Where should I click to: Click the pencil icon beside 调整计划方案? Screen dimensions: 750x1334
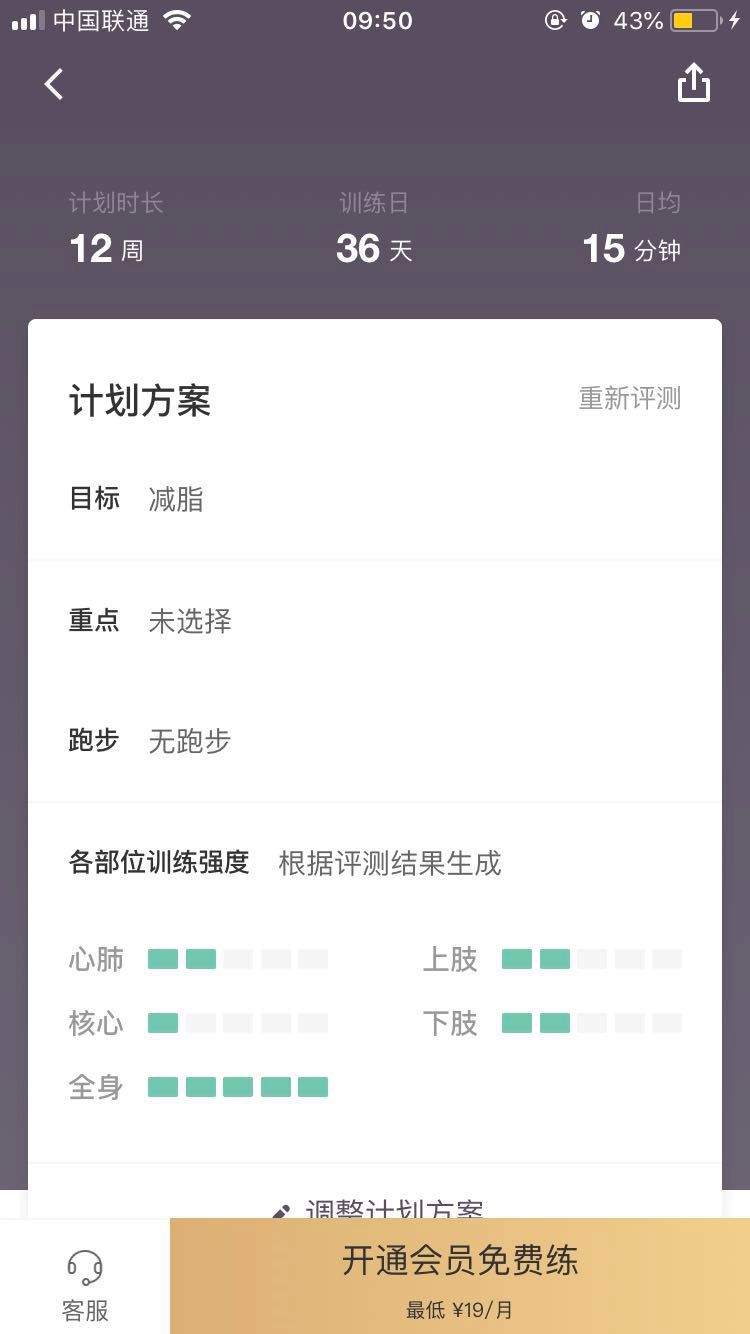[283, 1210]
